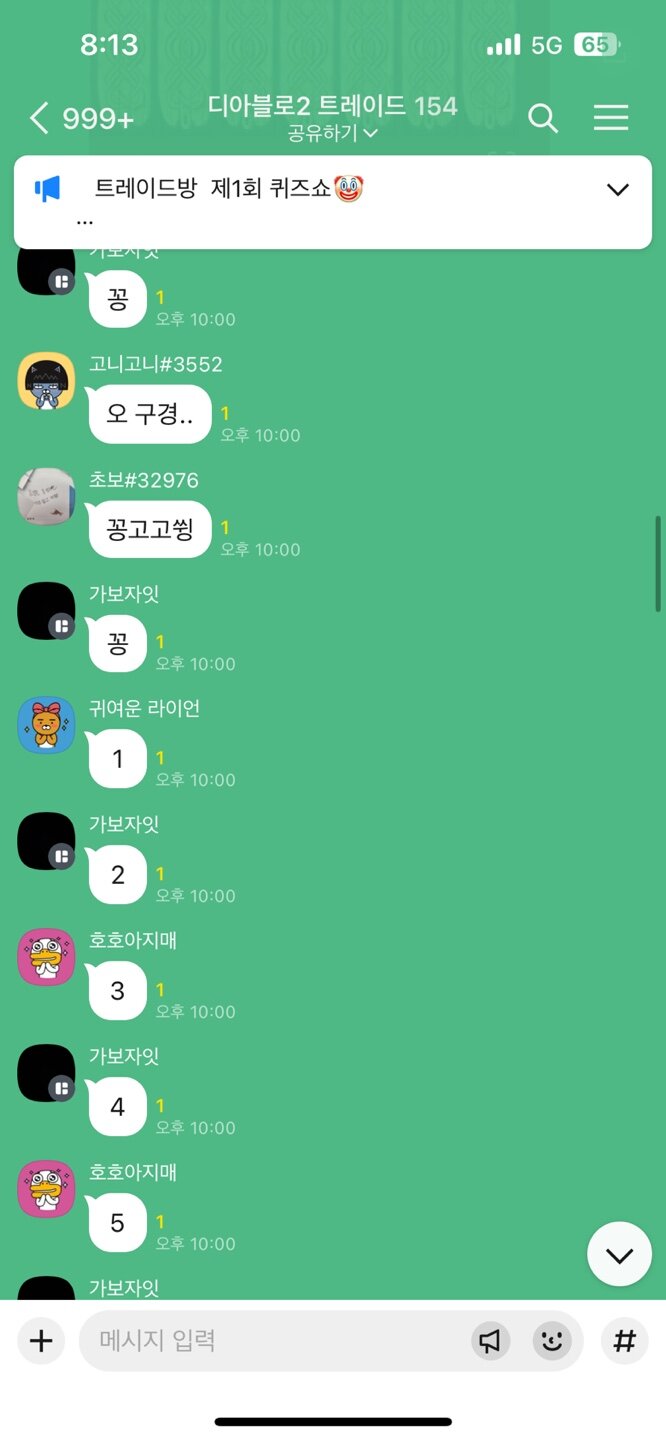Tap the megaphone icon in the input bar
The image size is (666, 1440).
pyautogui.click(x=489, y=1341)
